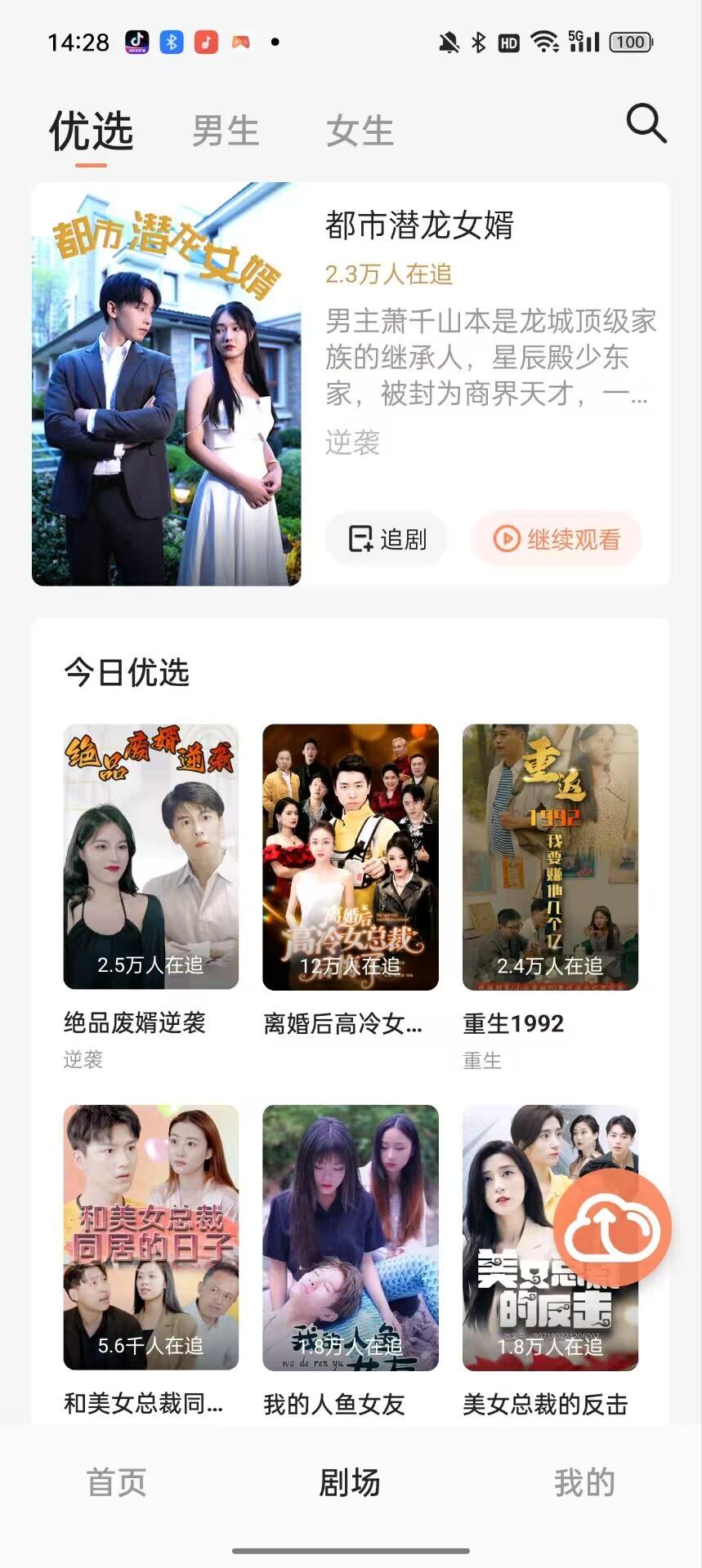Tap 继续观看 to resume watching
The width and height of the screenshot is (702, 1568).
pyautogui.click(x=557, y=539)
